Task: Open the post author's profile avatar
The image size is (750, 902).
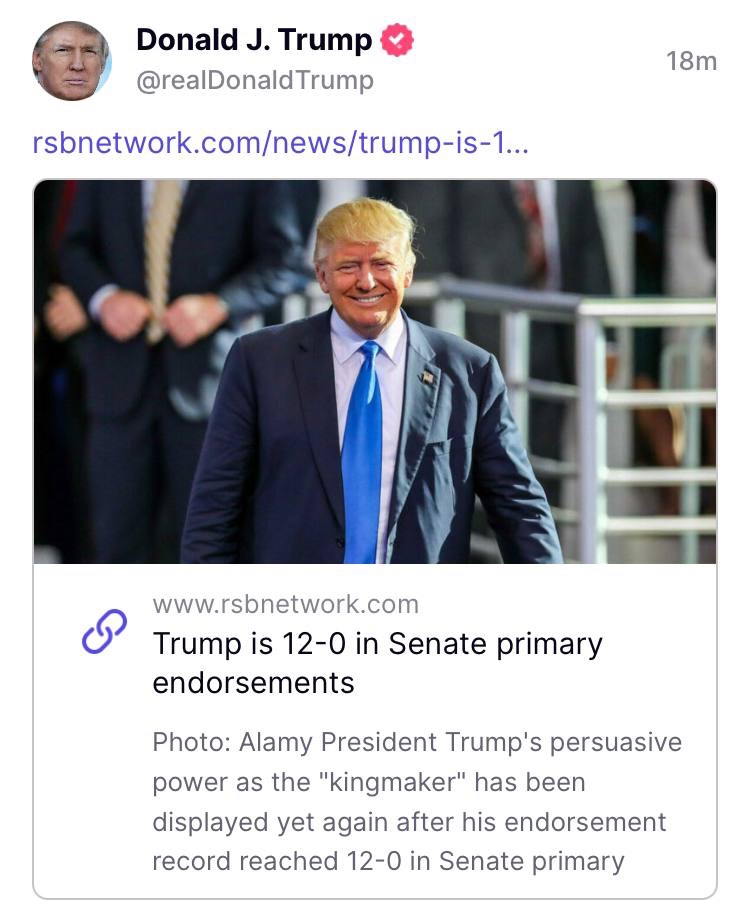Action: (x=71, y=61)
